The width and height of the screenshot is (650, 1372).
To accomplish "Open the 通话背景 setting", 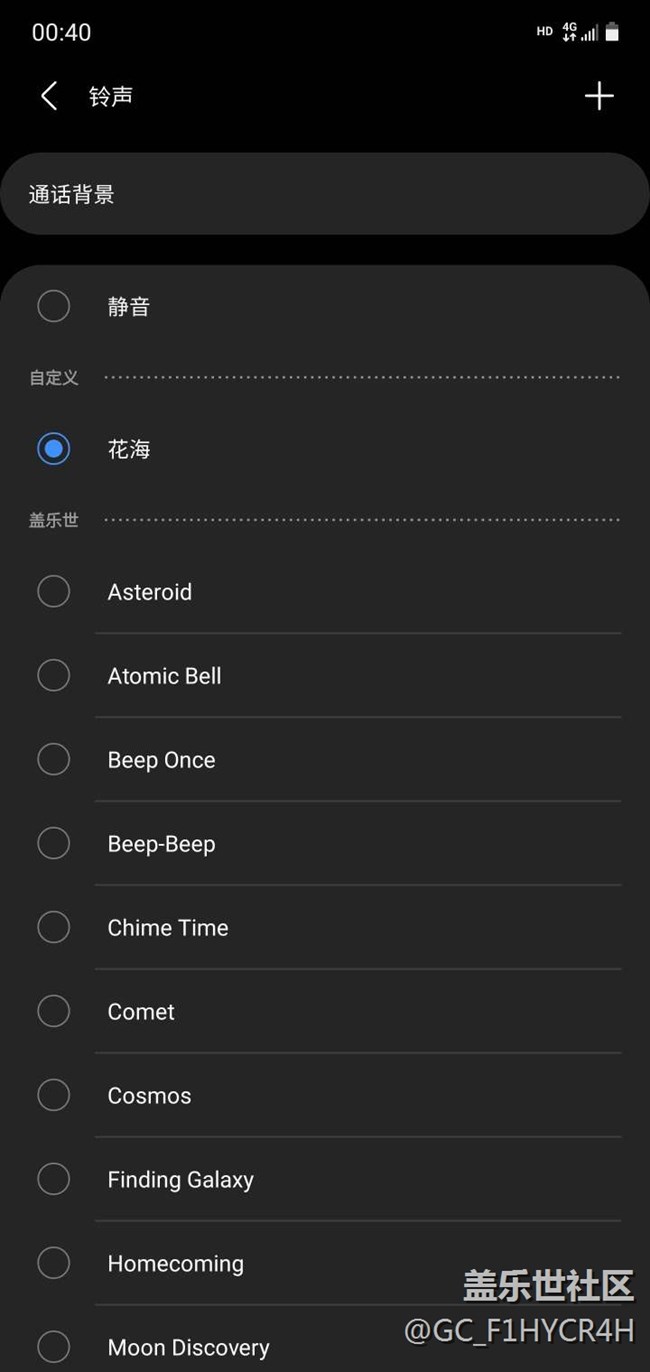I will point(325,194).
